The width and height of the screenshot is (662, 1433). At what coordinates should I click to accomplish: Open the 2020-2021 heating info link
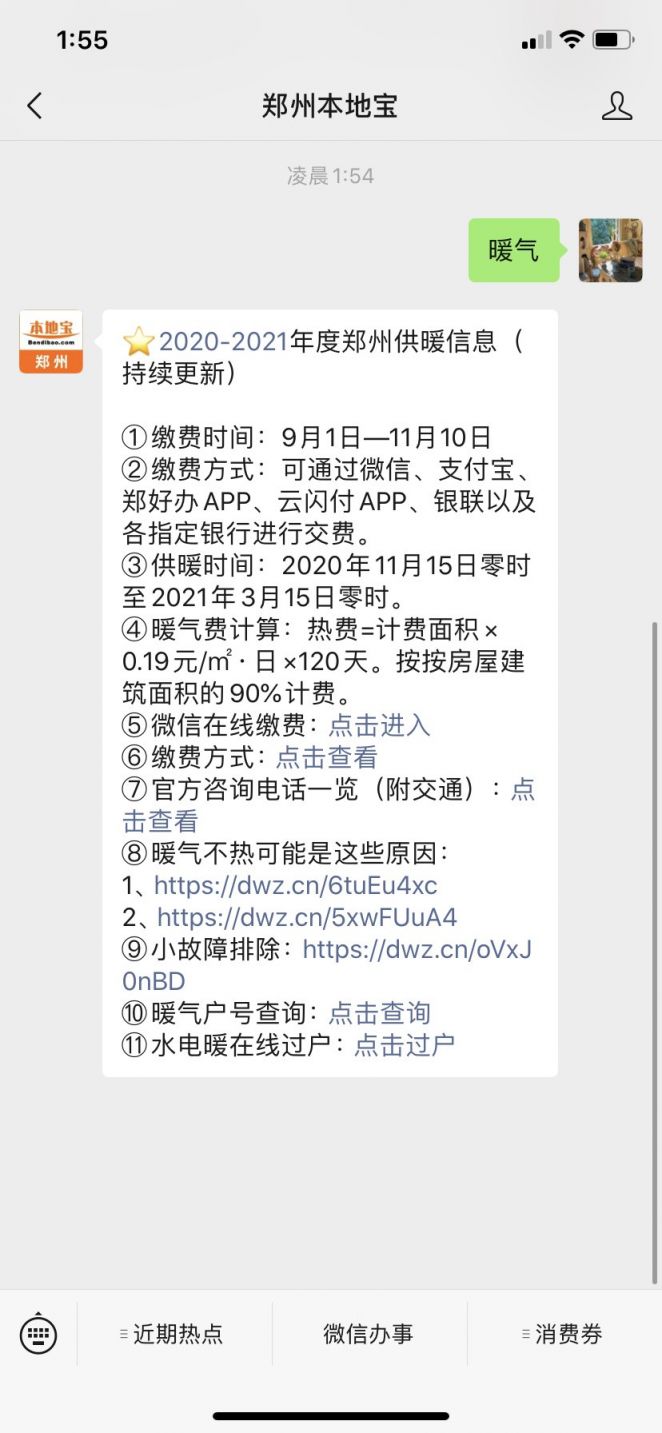(x=224, y=342)
